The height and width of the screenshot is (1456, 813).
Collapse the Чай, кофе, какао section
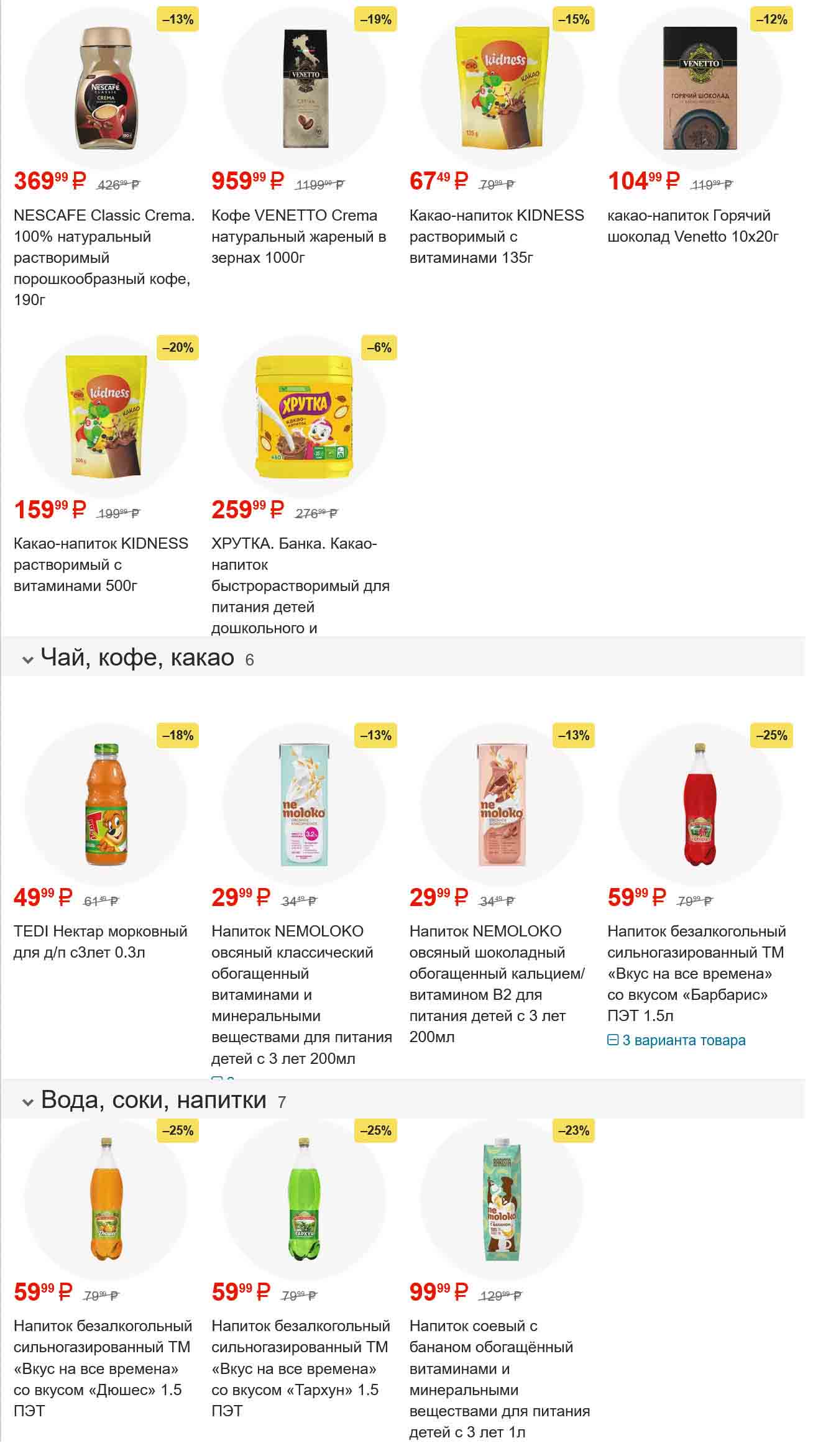point(27,660)
